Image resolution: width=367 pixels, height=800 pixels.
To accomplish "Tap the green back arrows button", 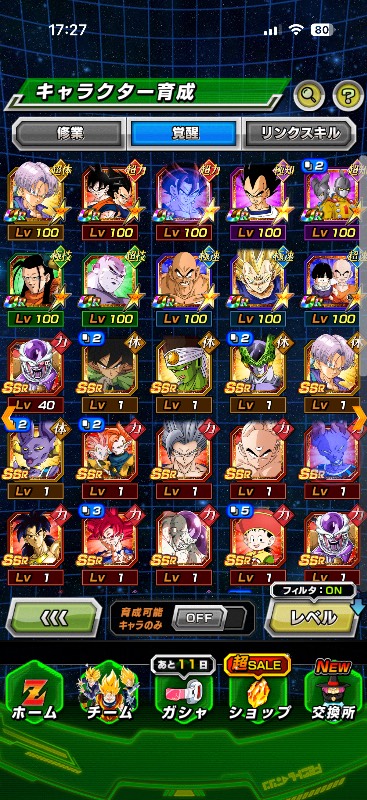I will (54, 617).
